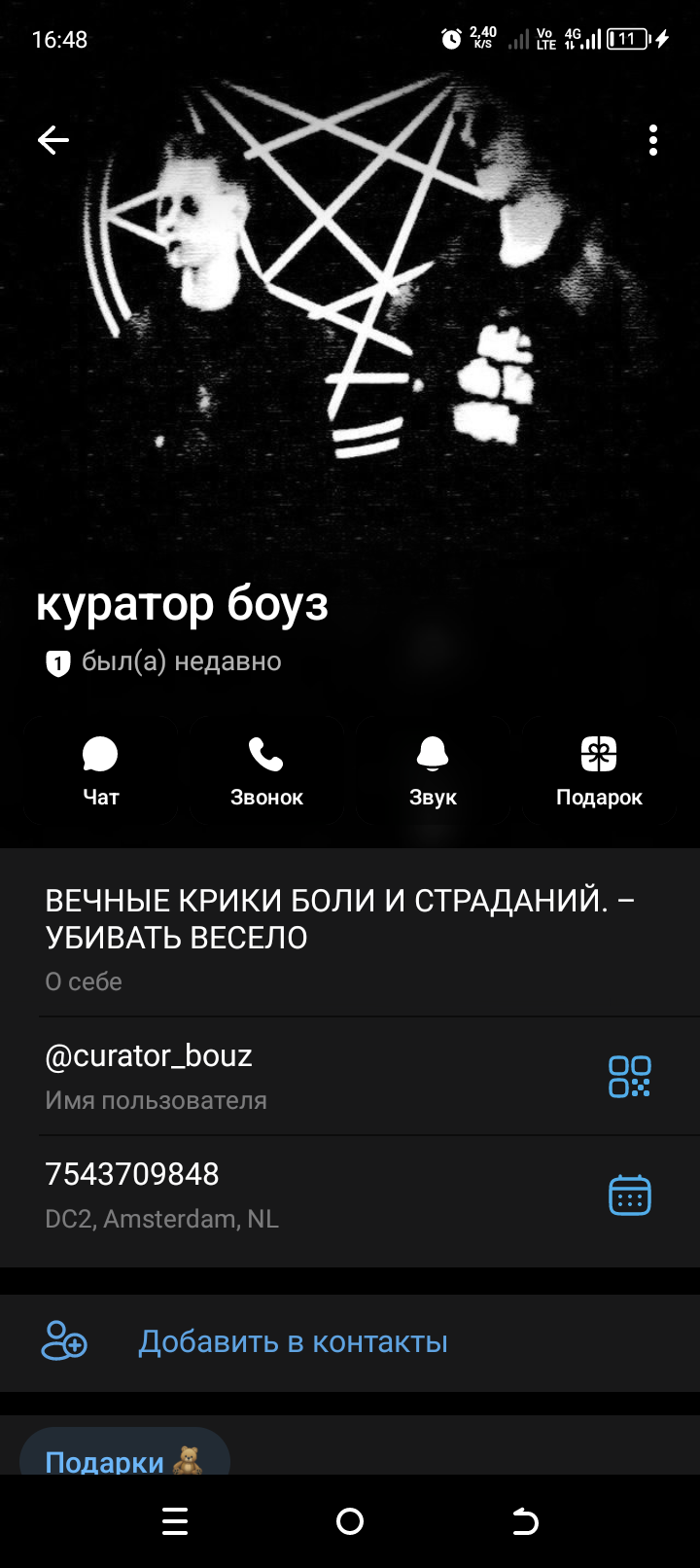
Task: Start a call via Звонок
Action: 266,771
